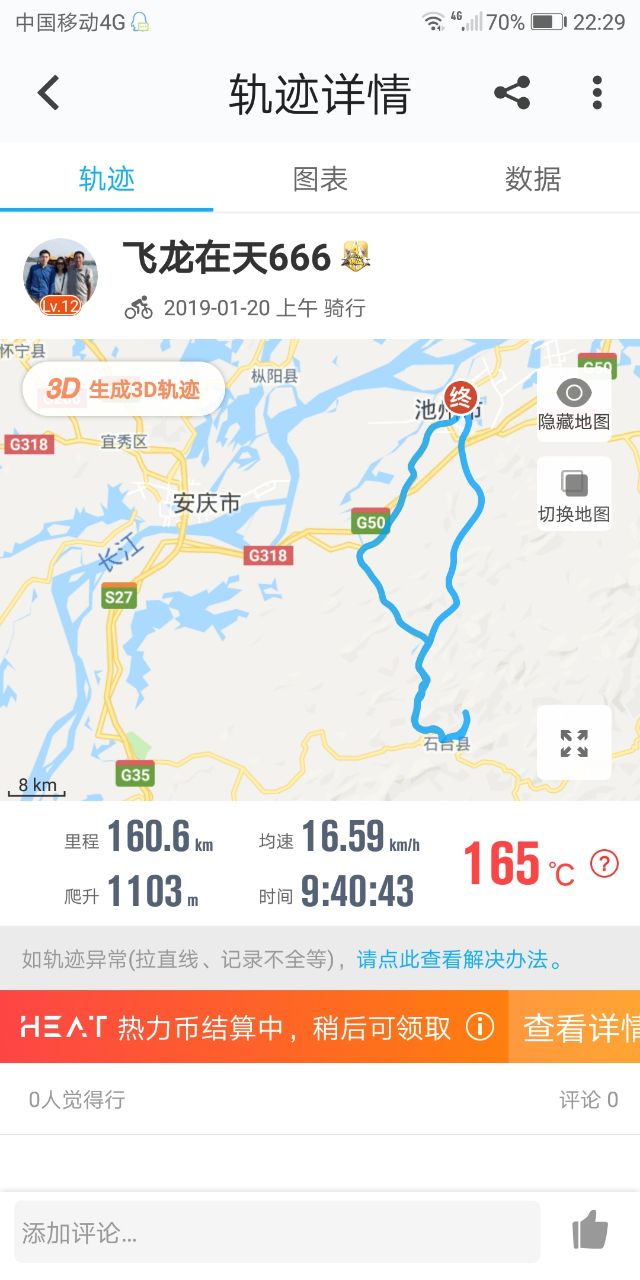This screenshot has height=1280, width=640.
Task: Hide the map with 隐藏地图
Action: (x=574, y=404)
